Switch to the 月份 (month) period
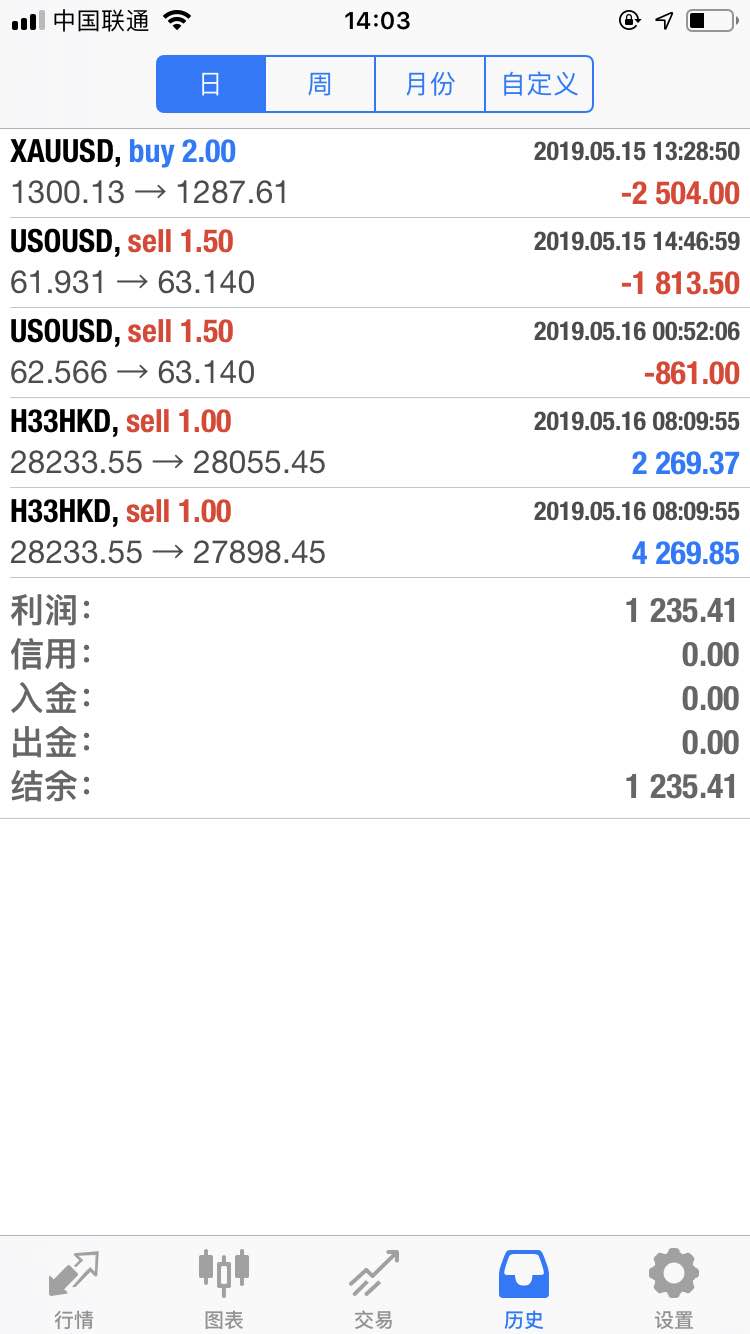Screen dimensions: 750x1334 (x=430, y=84)
